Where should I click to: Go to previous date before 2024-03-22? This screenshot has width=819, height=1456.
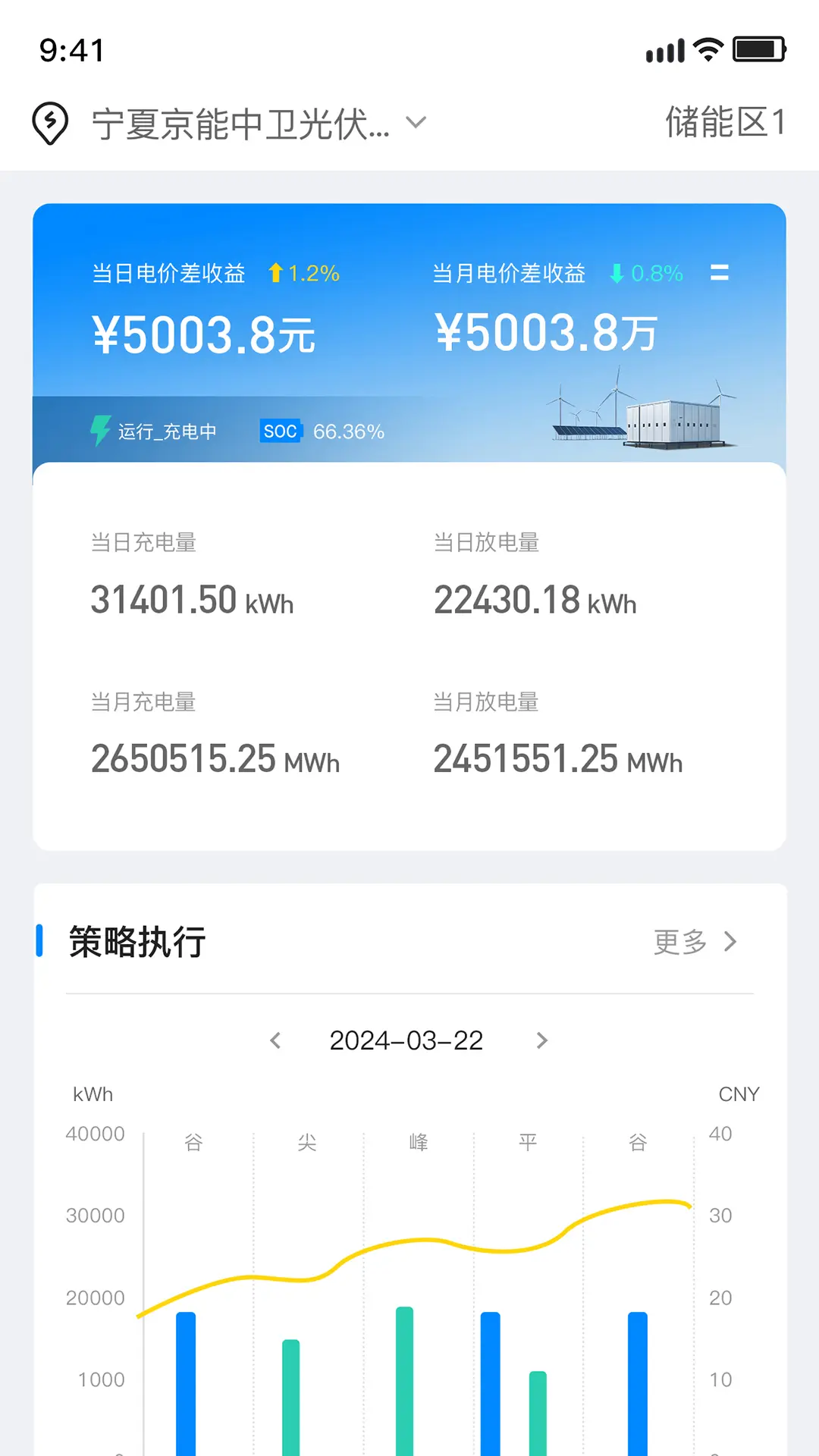pos(276,1040)
